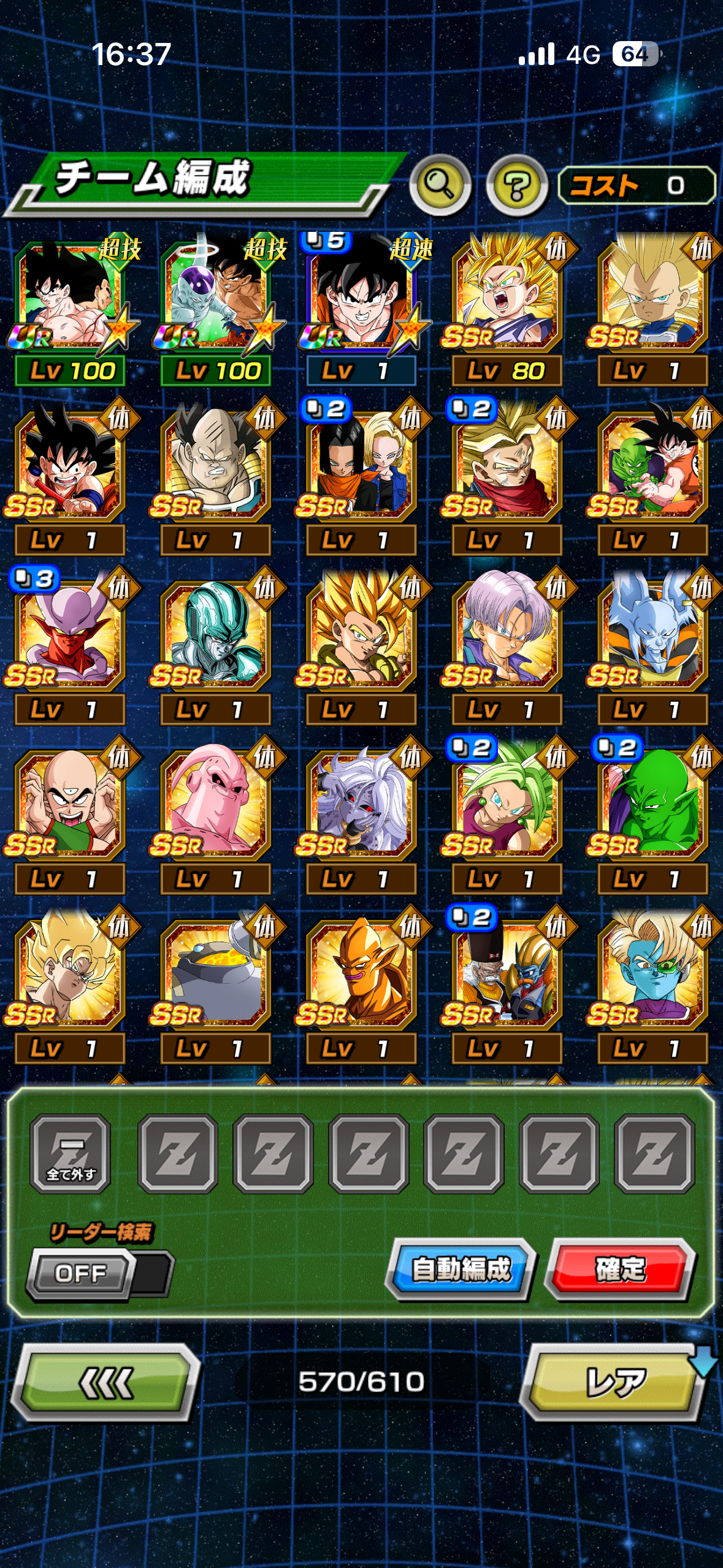Confirm the team with 確定

coord(620,1269)
